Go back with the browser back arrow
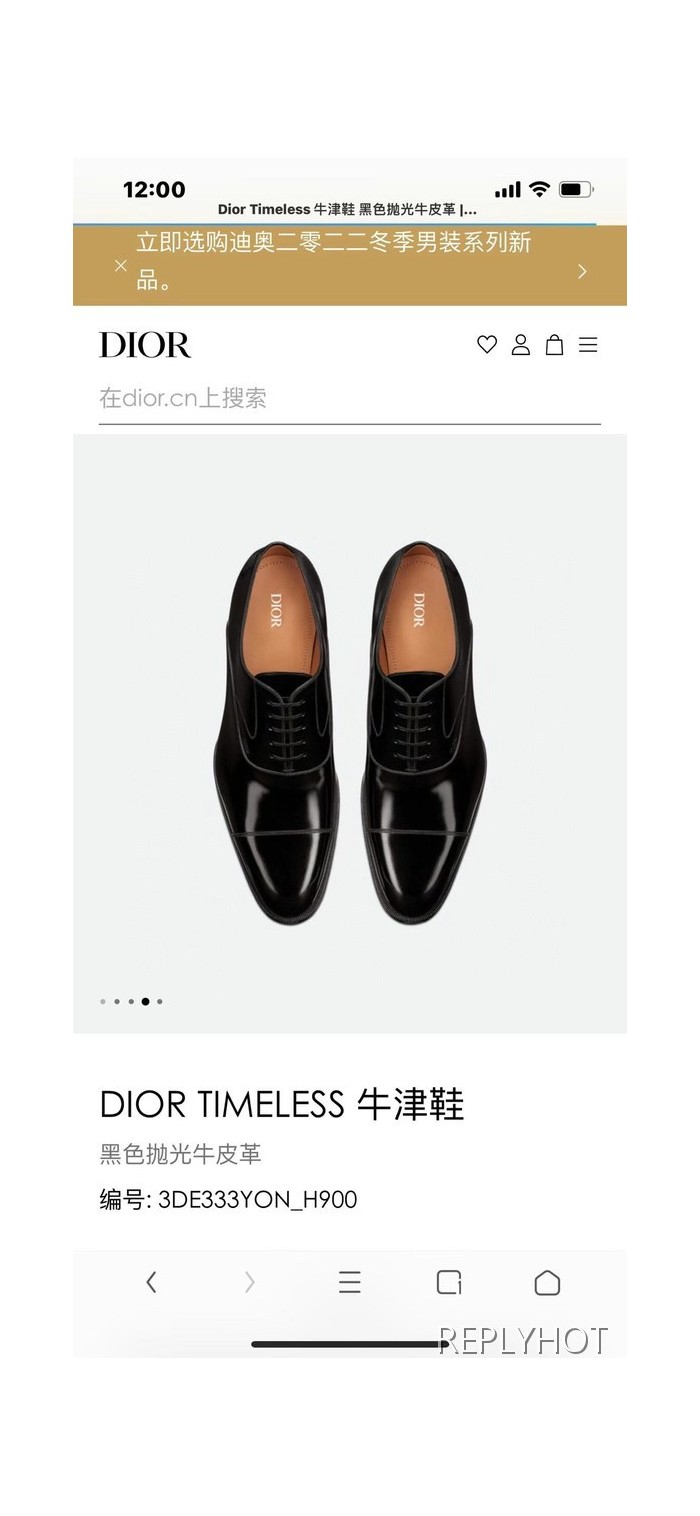The width and height of the screenshot is (700, 1516). pos(151,1282)
